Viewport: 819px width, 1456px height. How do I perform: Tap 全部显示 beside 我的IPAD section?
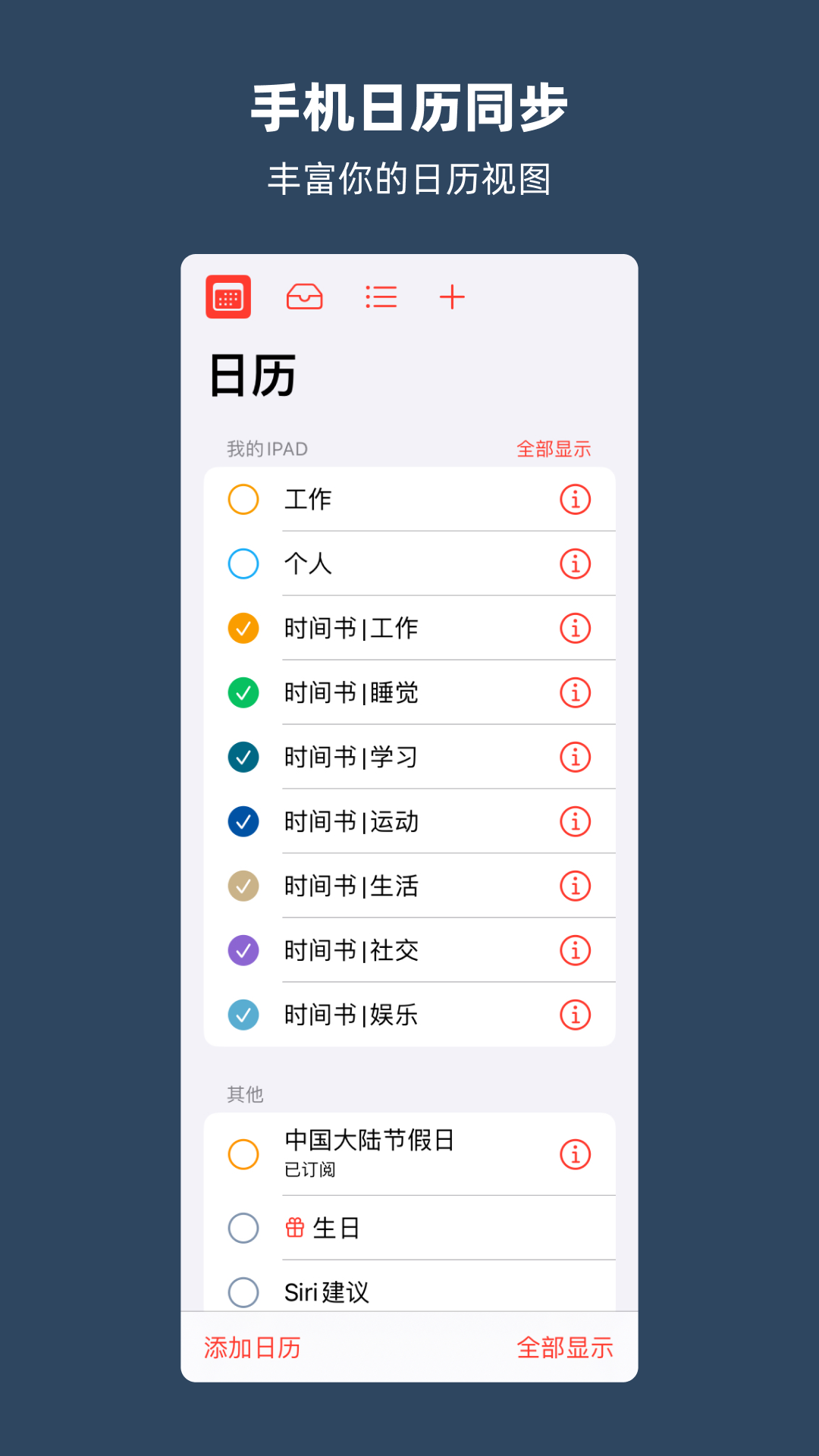pos(554,448)
